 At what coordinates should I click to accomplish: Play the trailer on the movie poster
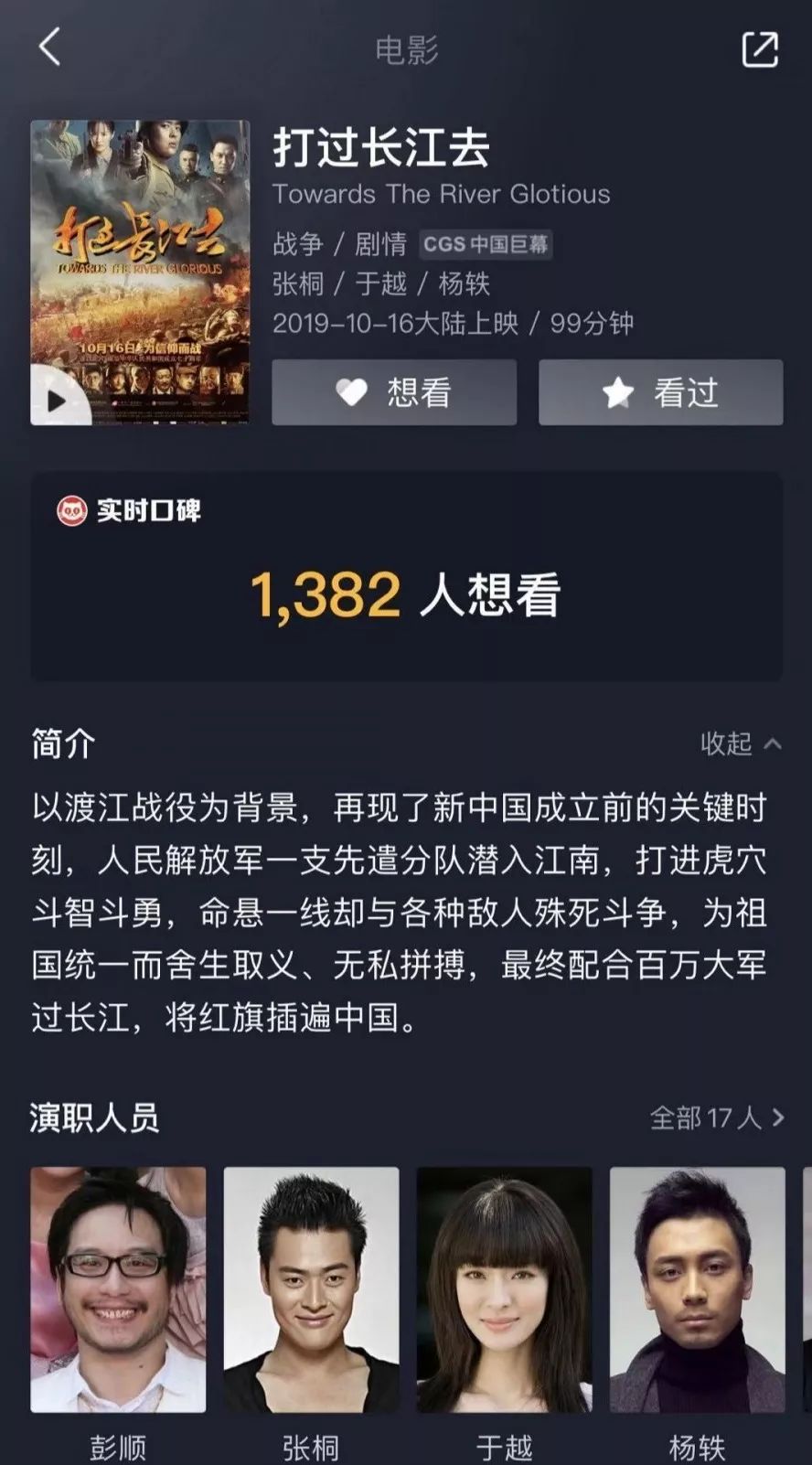coord(57,401)
